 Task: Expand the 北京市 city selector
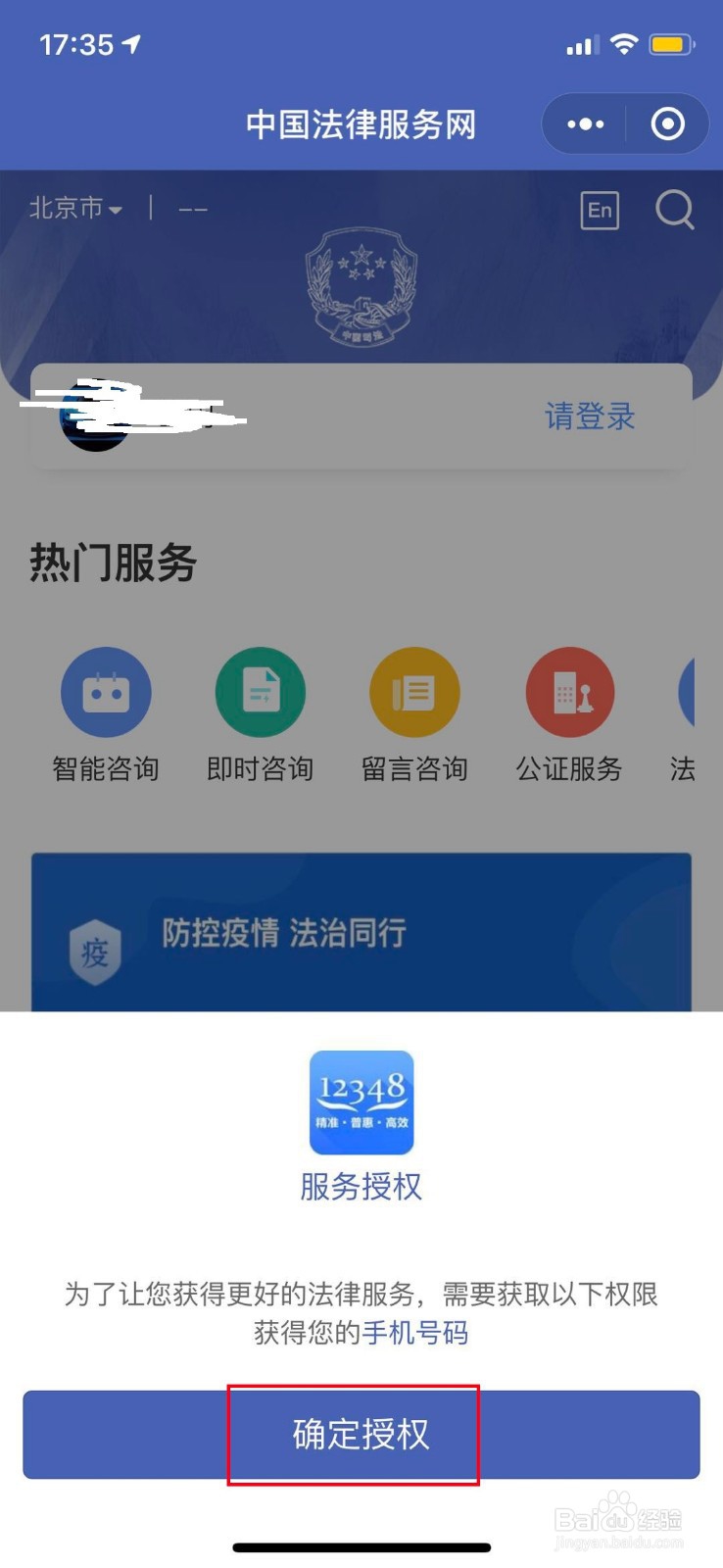pyautogui.click(x=67, y=208)
